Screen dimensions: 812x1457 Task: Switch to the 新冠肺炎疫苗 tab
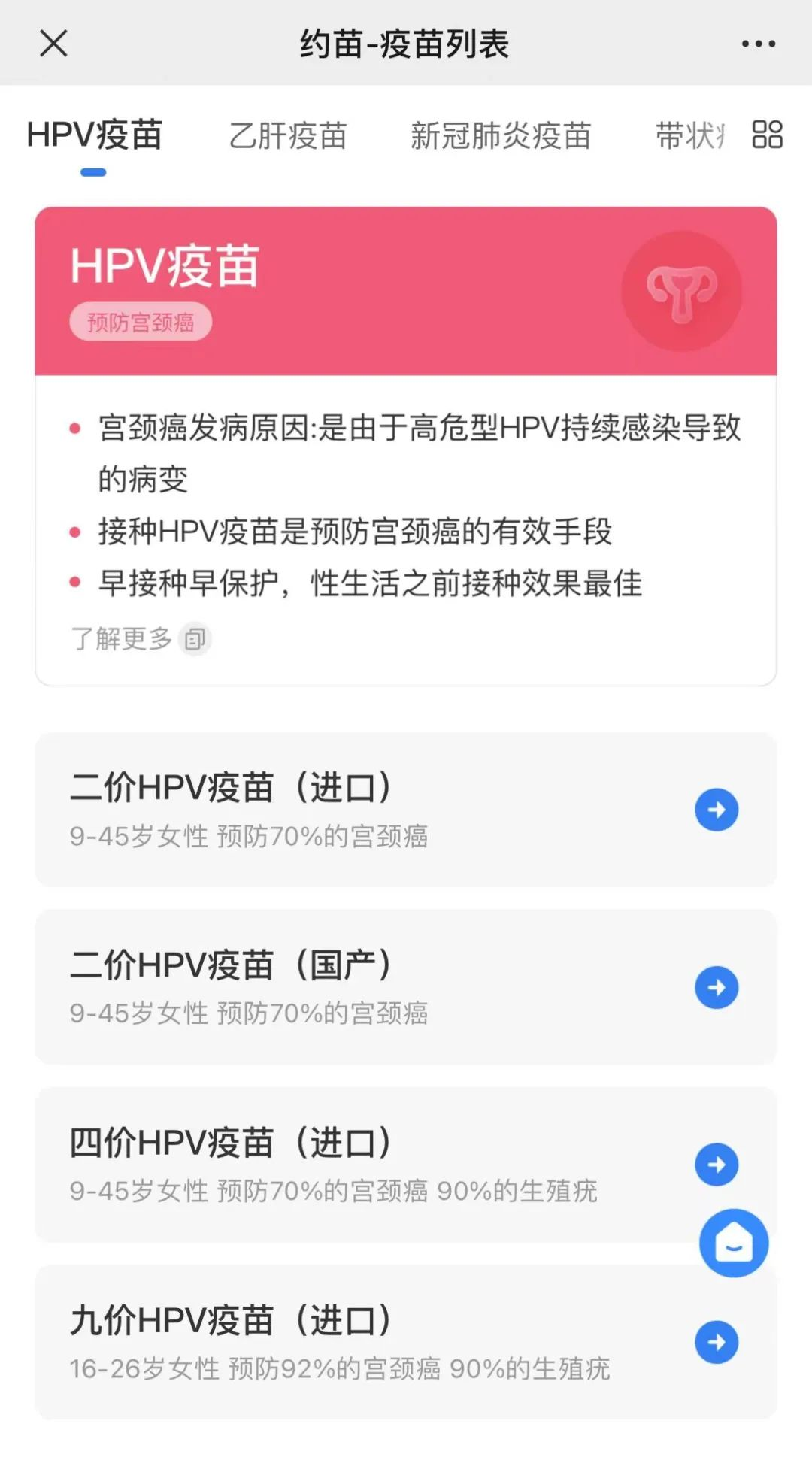501,136
